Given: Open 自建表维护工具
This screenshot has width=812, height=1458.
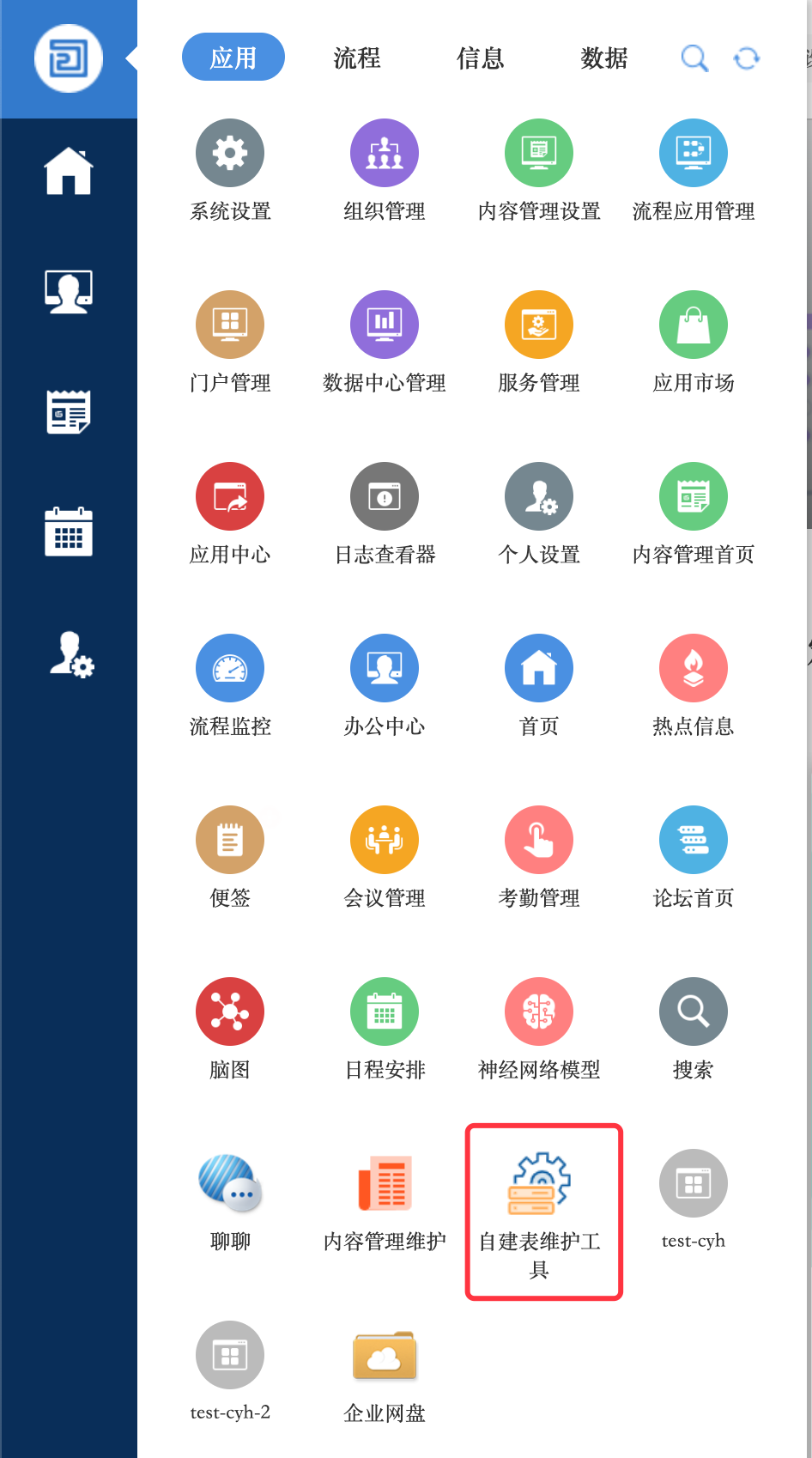Looking at the screenshot, I should 539,1185.
